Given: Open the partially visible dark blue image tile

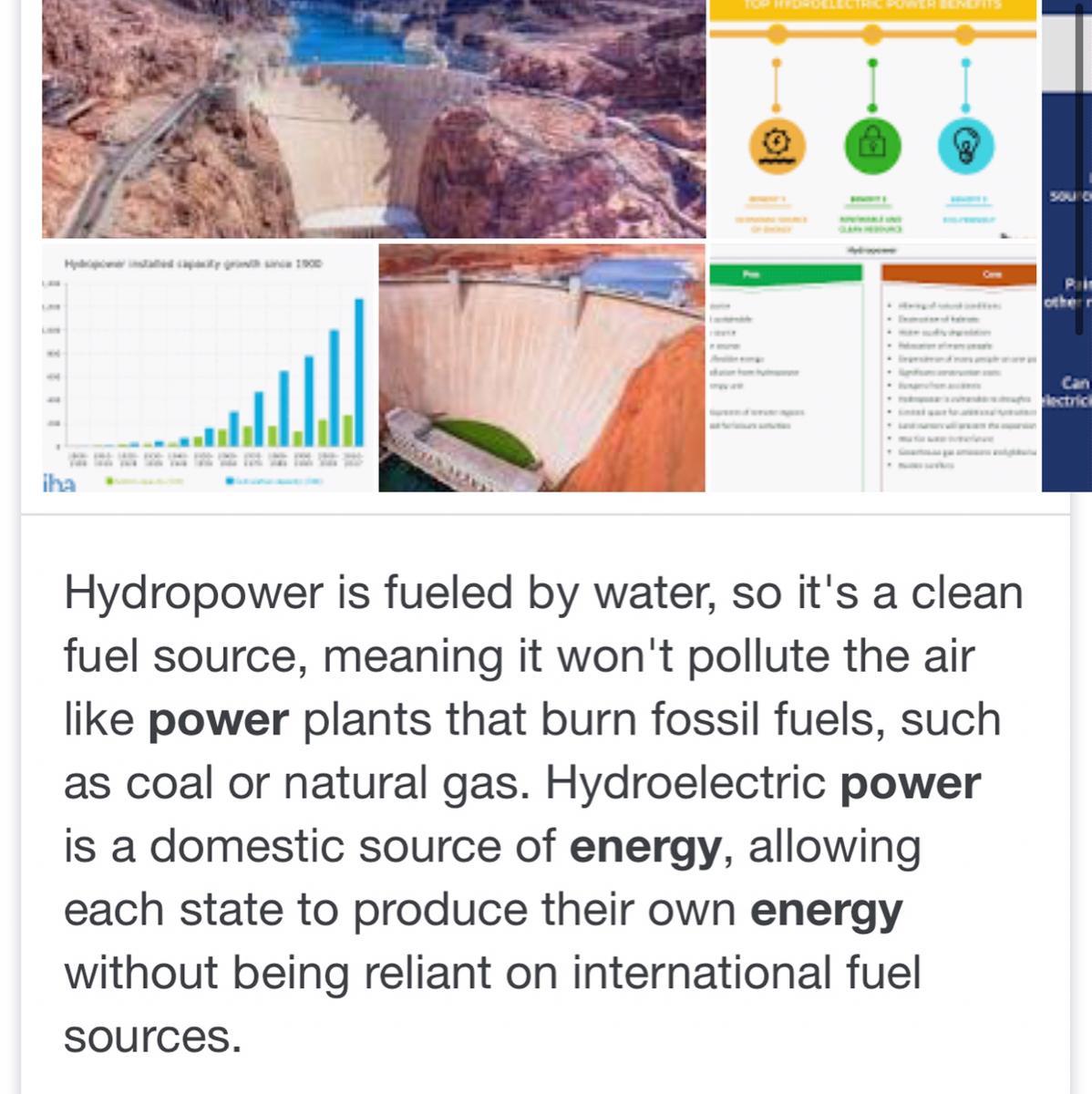Looking at the screenshot, I should click(x=1067, y=246).
